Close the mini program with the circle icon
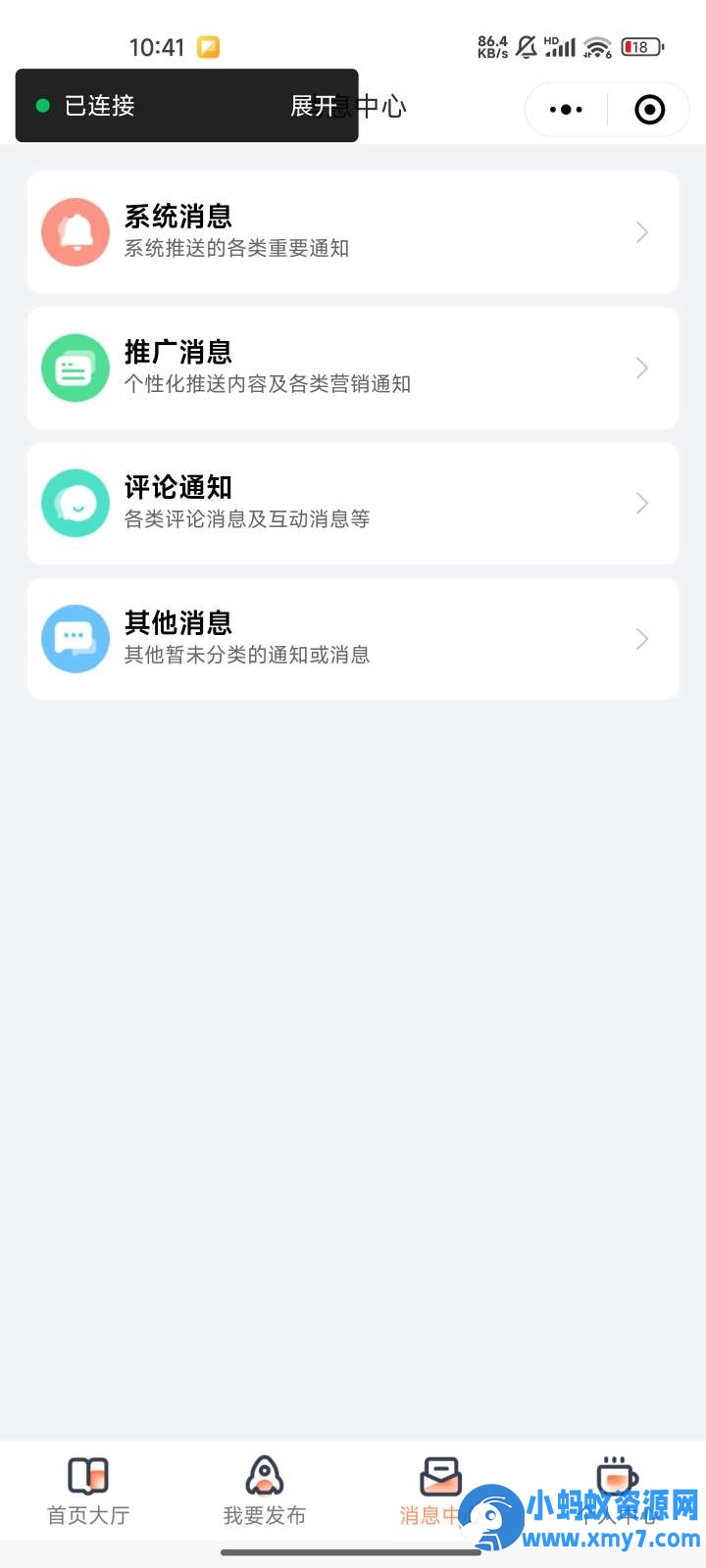 point(649,110)
